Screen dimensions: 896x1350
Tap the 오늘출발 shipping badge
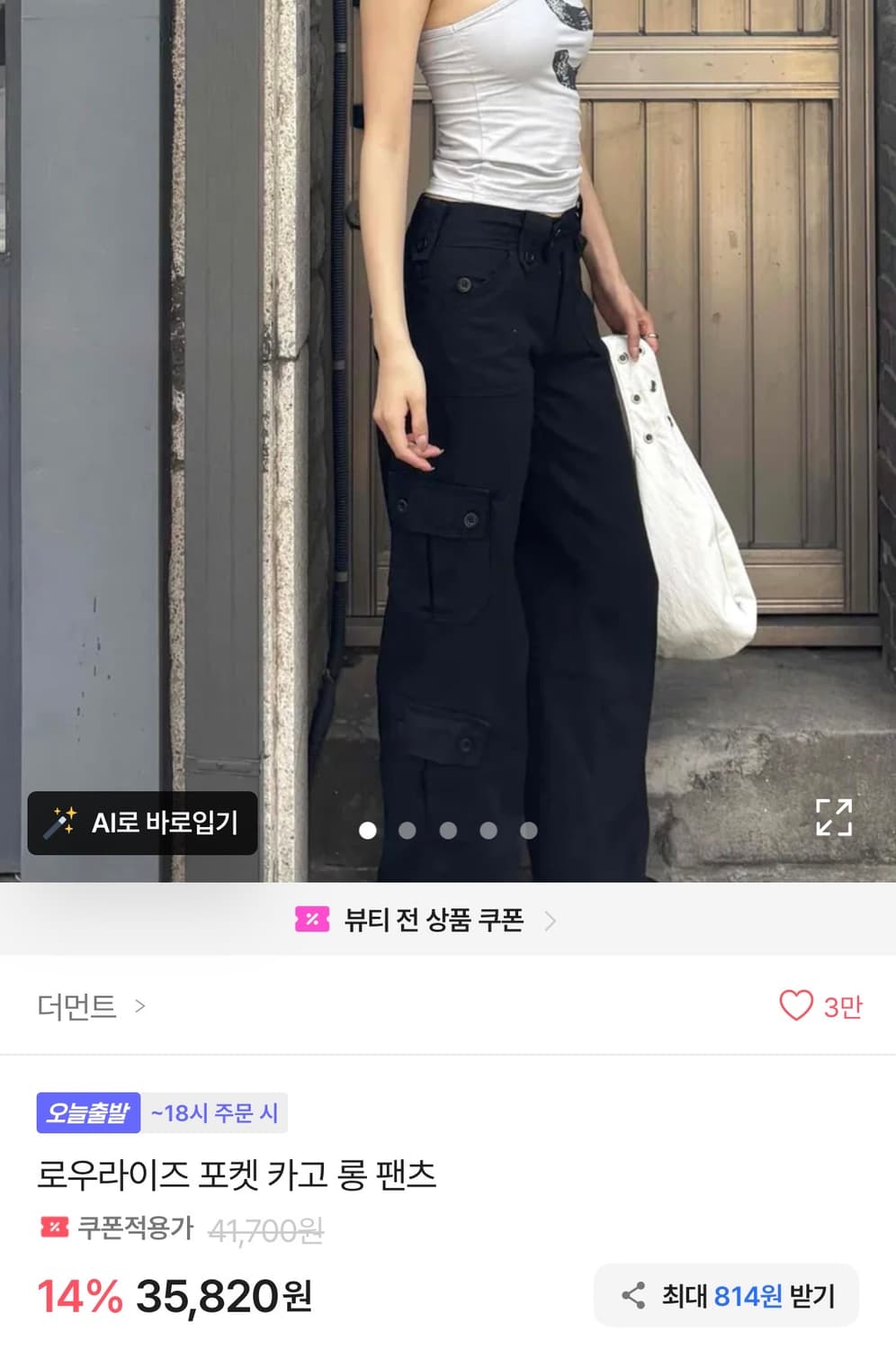click(87, 1114)
